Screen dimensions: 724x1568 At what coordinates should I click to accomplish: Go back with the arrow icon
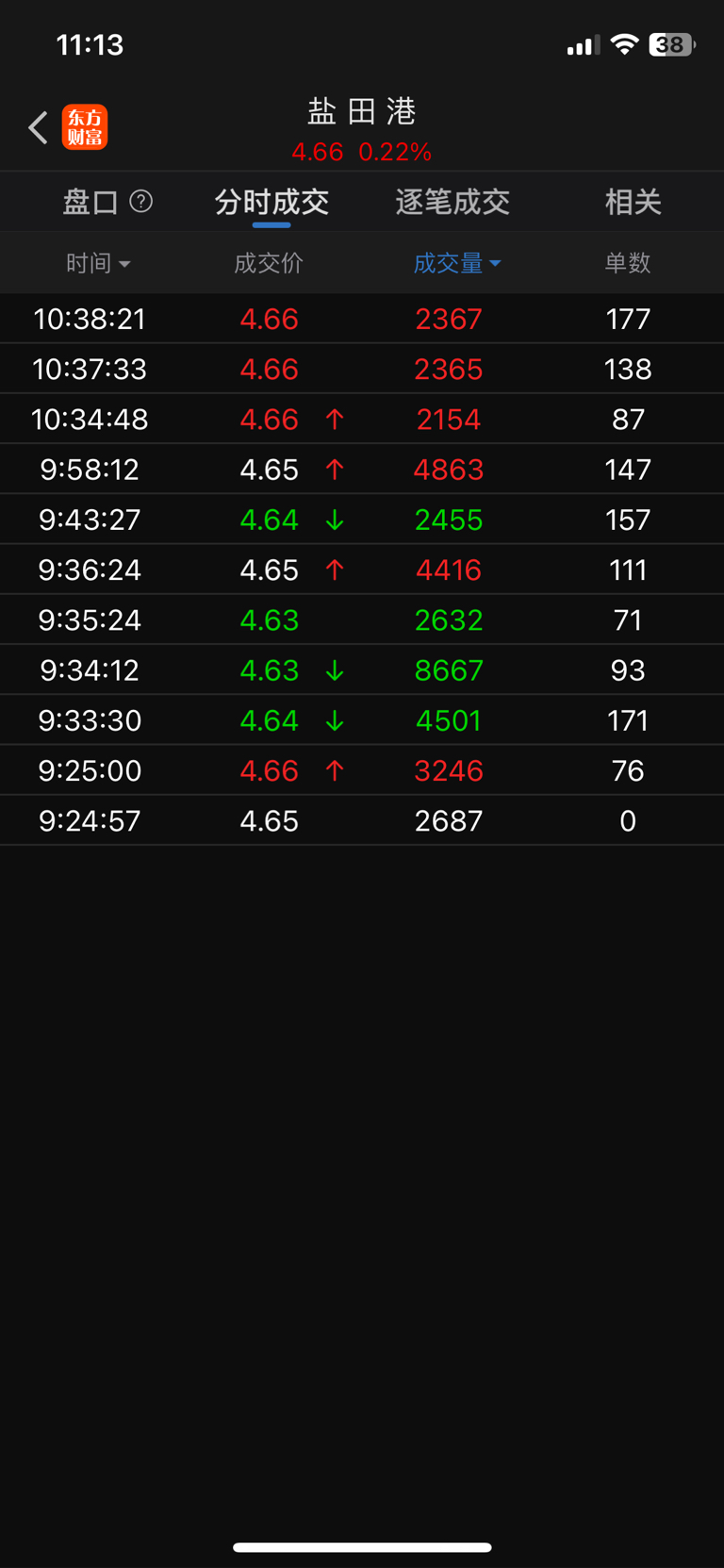38,127
